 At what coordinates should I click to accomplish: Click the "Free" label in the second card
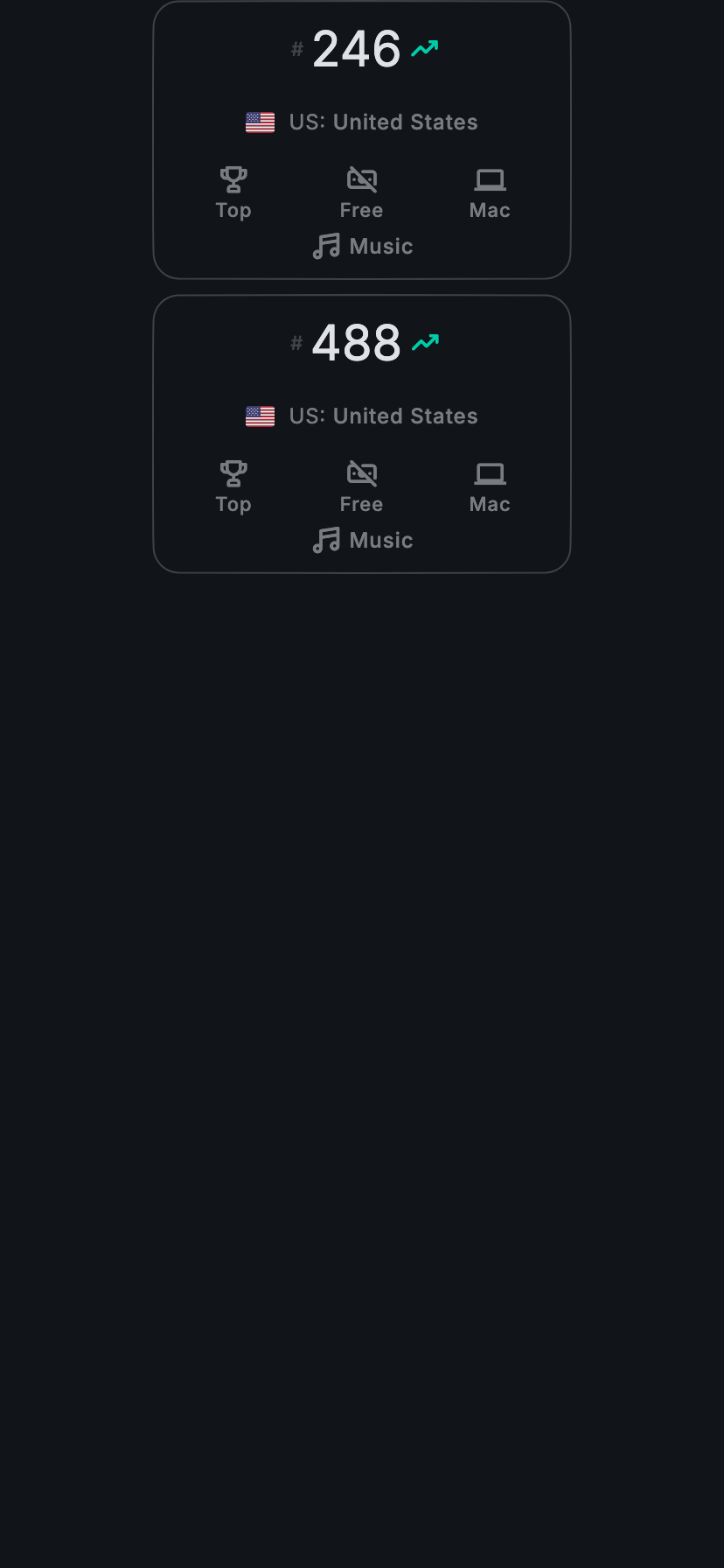[361, 504]
